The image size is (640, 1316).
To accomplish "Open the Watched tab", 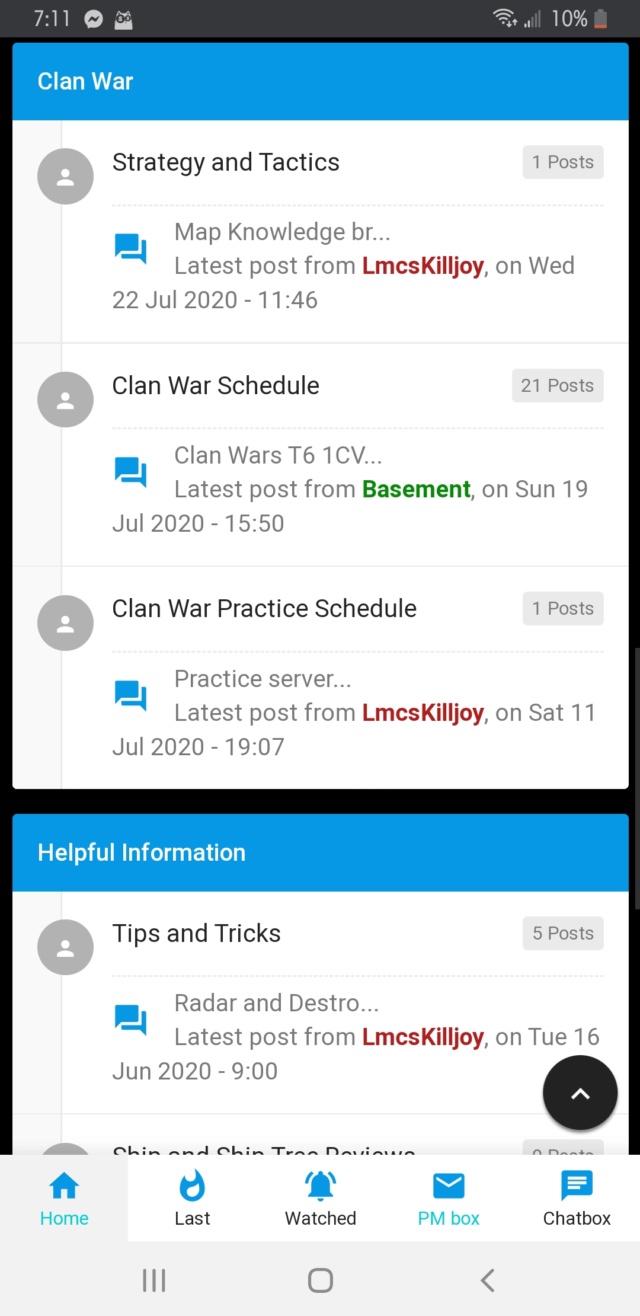I will point(320,1199).
